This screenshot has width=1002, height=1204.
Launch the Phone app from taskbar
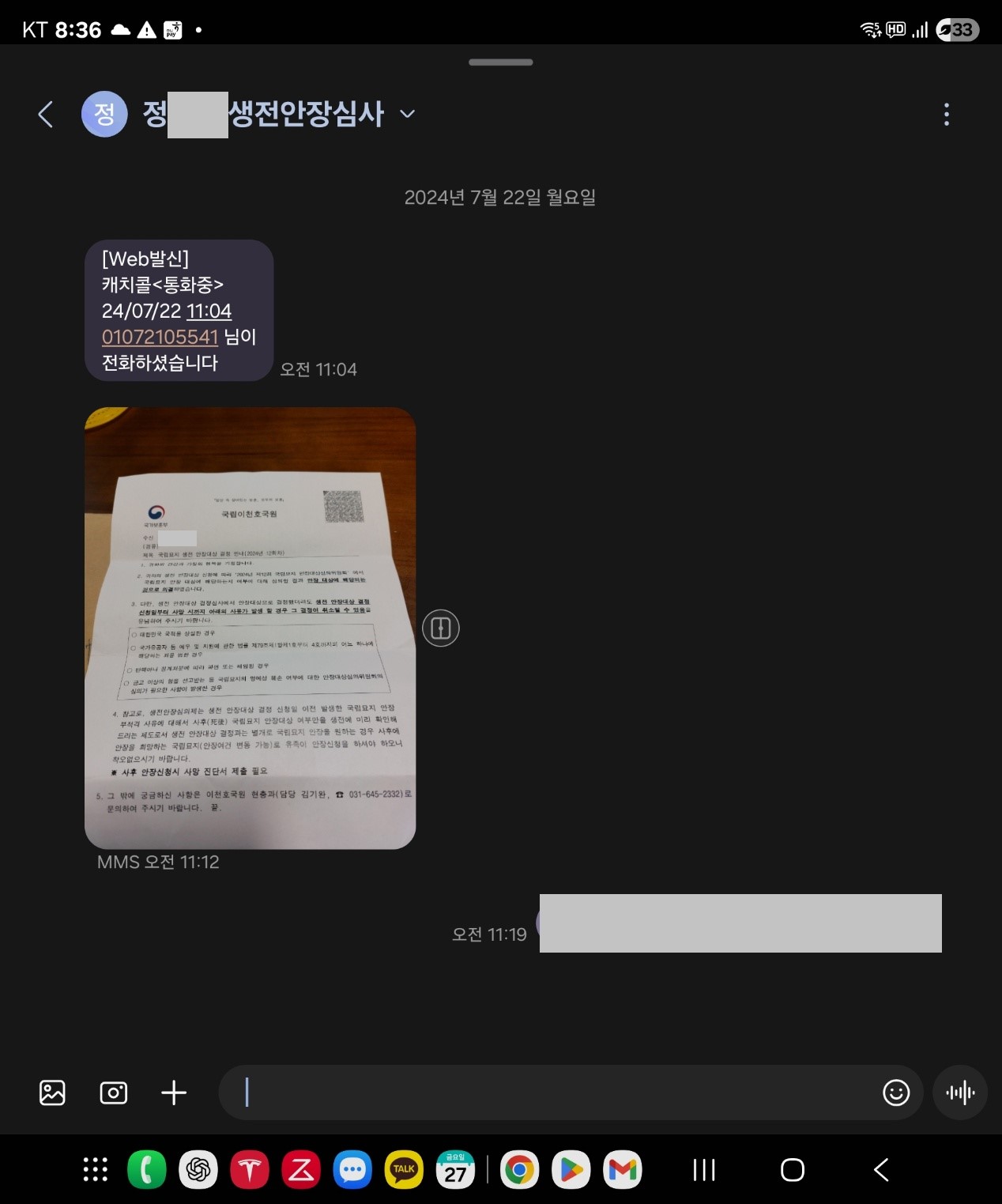147,1170
